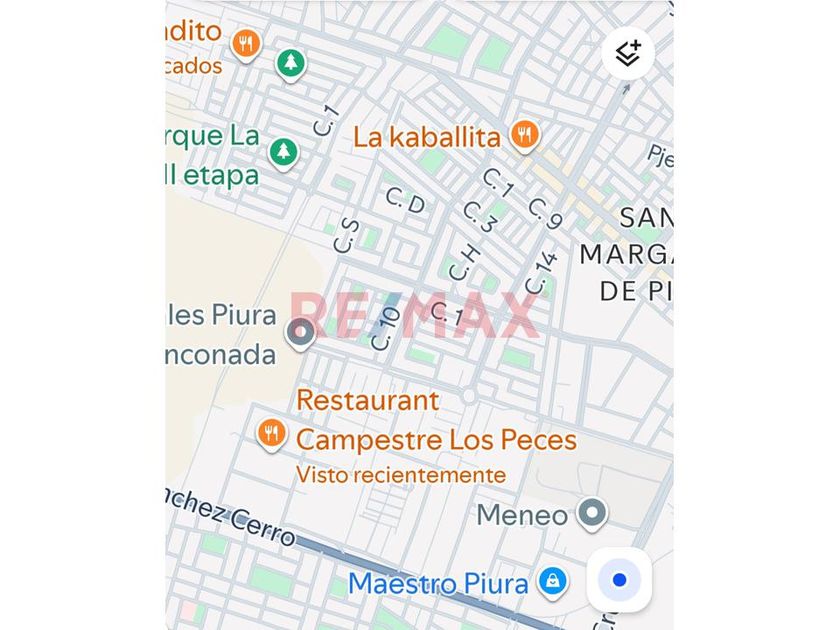Open the Piura Rinconada place marker
Image resolution: width=840 pixels, height=630 pixels.
(x=301, y=334)
